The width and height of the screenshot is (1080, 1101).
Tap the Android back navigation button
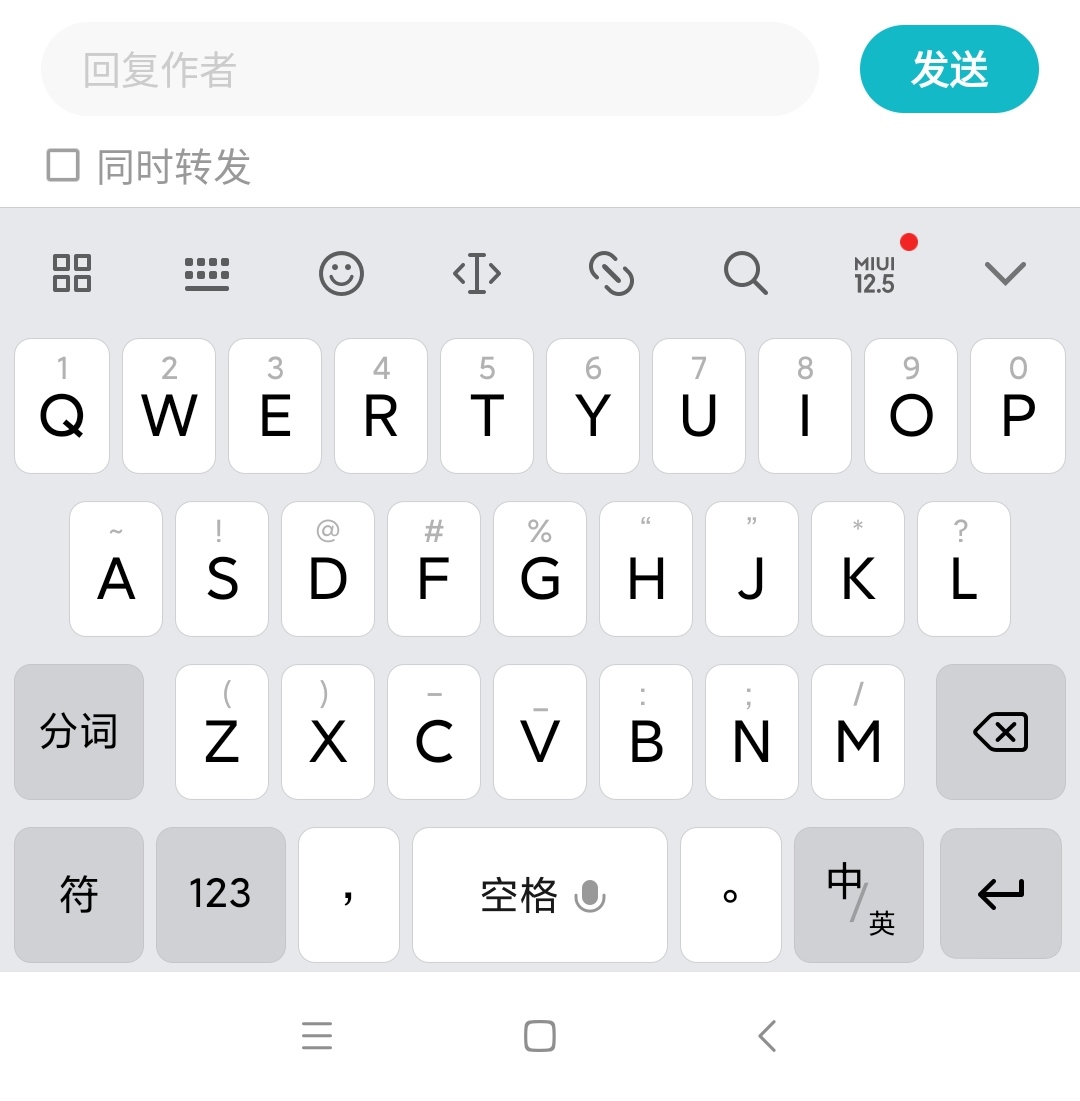click(767, 1037)
